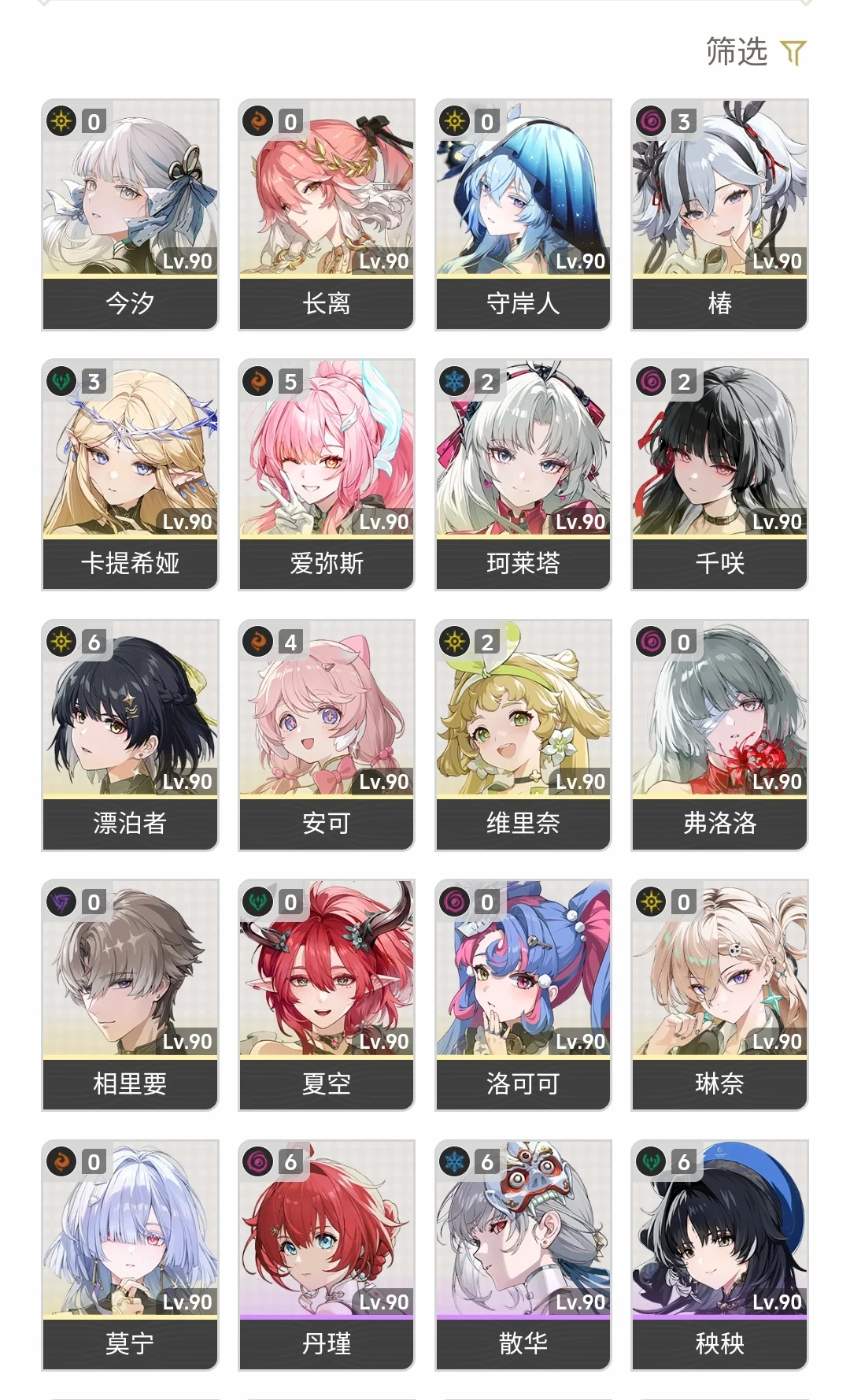Tap the 卡提希娅 character card
850x1400 pixels.
[x=130, y=474]
